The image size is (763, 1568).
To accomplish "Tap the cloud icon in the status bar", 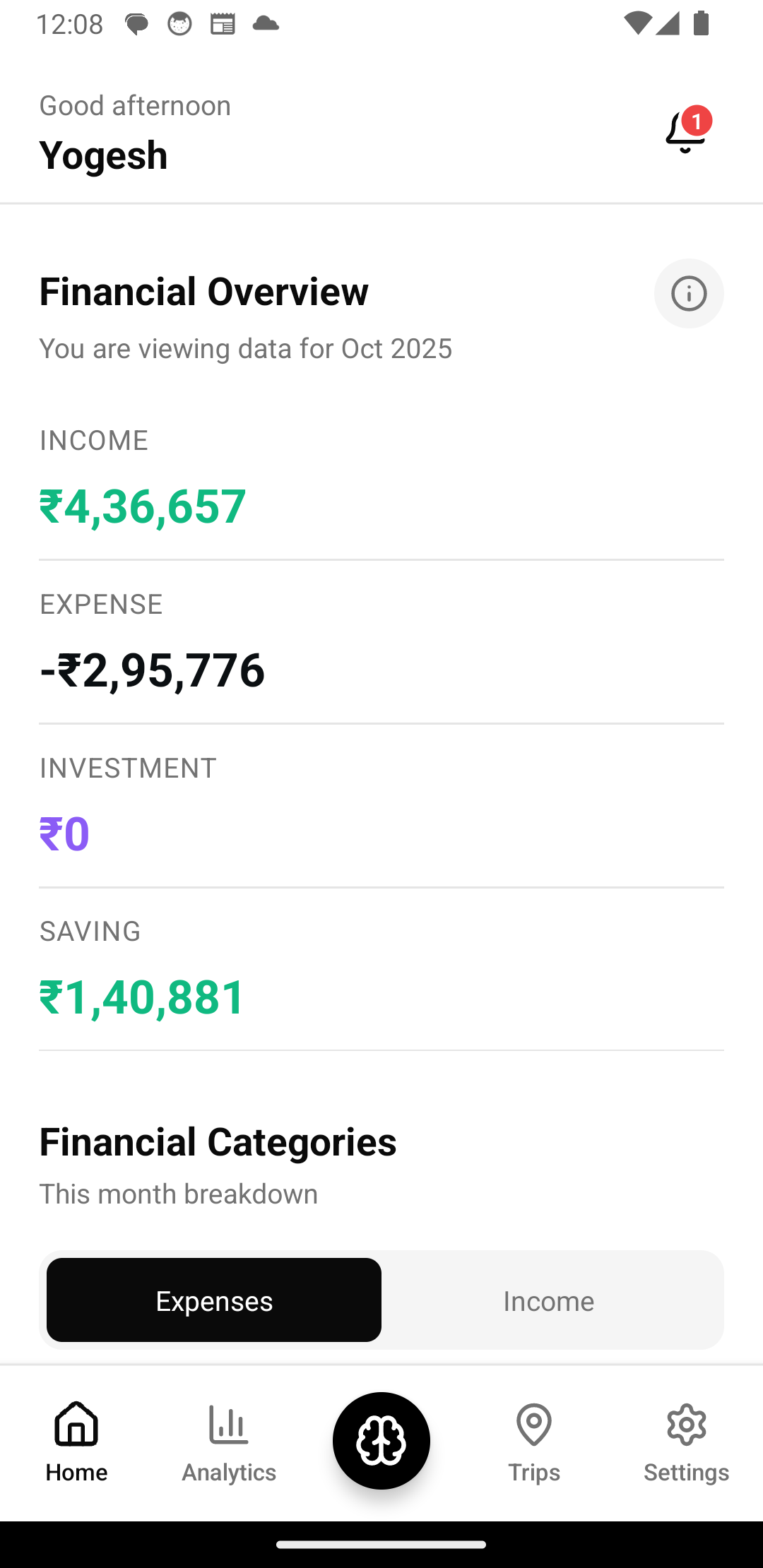I will point(266,23).
